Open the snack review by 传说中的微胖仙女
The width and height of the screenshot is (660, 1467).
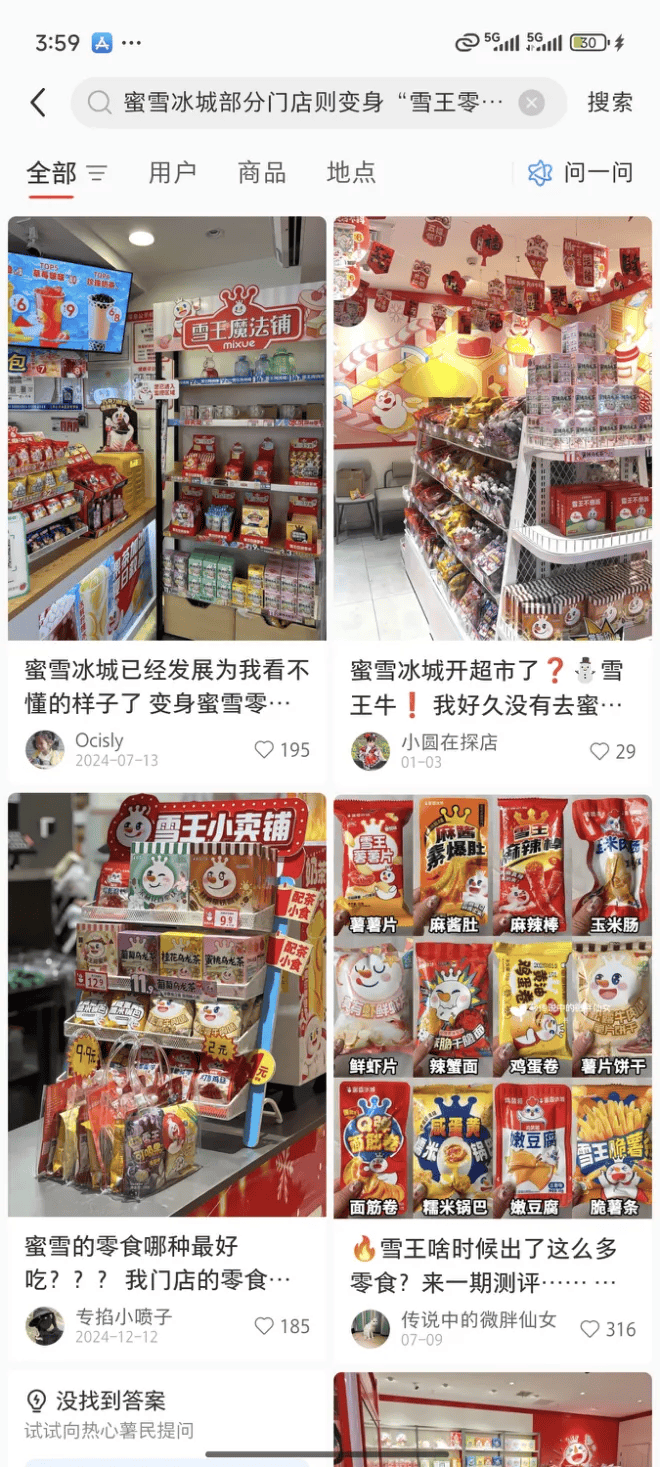click(x=493, y=1004)
